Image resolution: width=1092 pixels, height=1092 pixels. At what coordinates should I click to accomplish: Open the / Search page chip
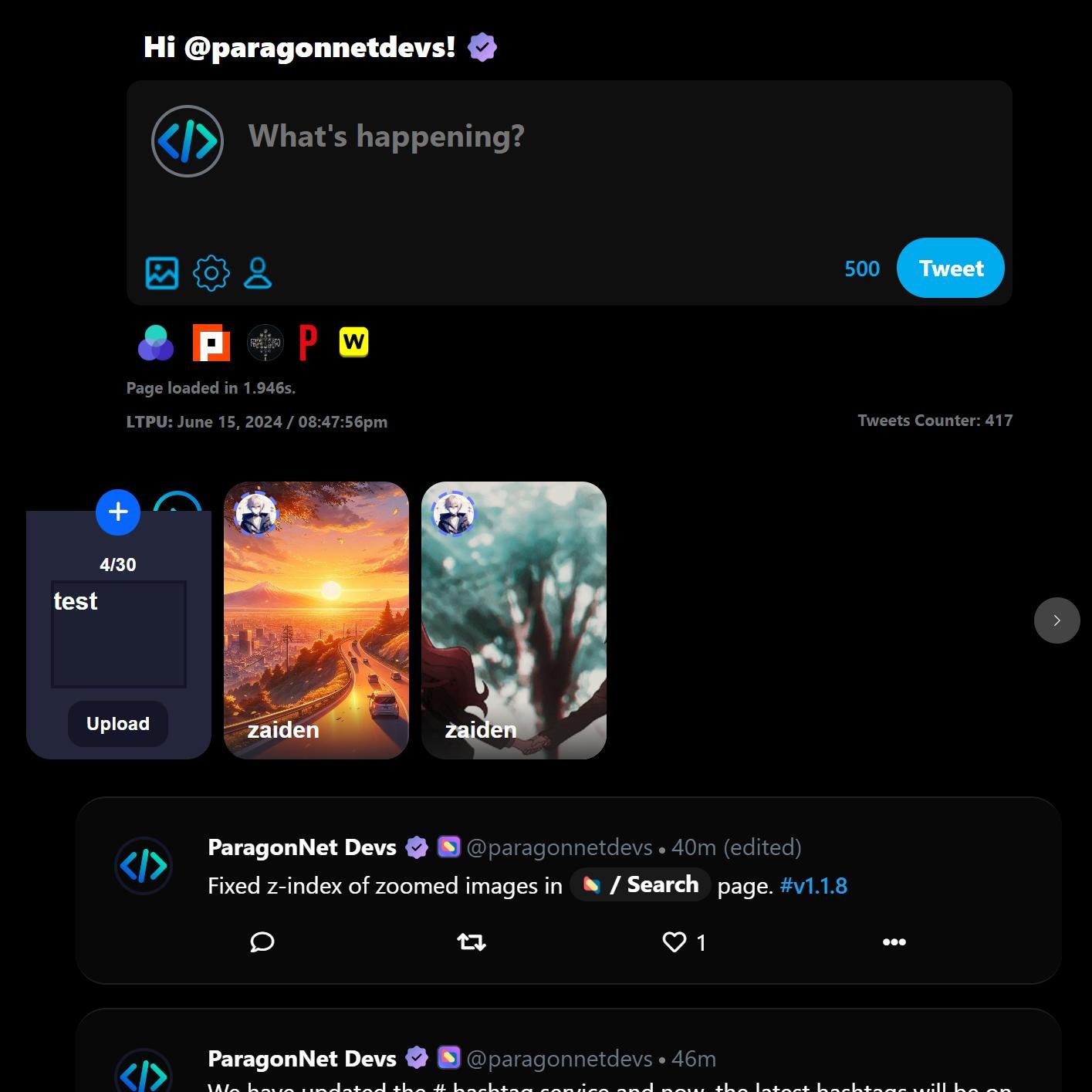tap(641, 885)
